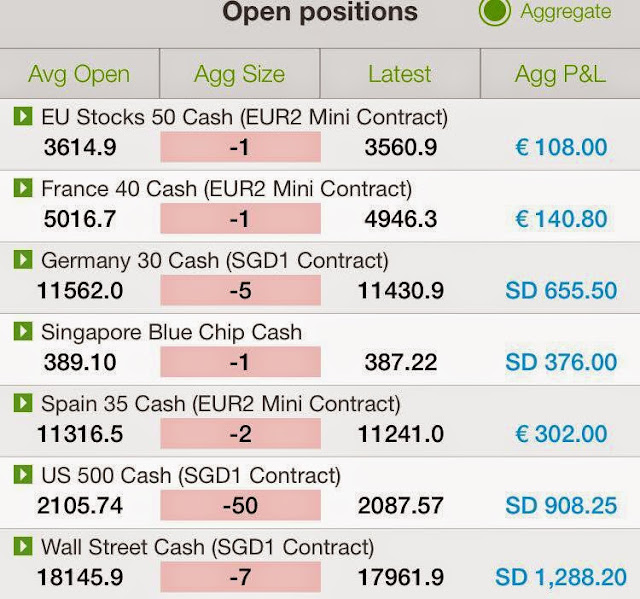The width and height of the screenshot is (640, 599).
Task: Sort positions by Avg Open column
Action: (x=79, y=74)
